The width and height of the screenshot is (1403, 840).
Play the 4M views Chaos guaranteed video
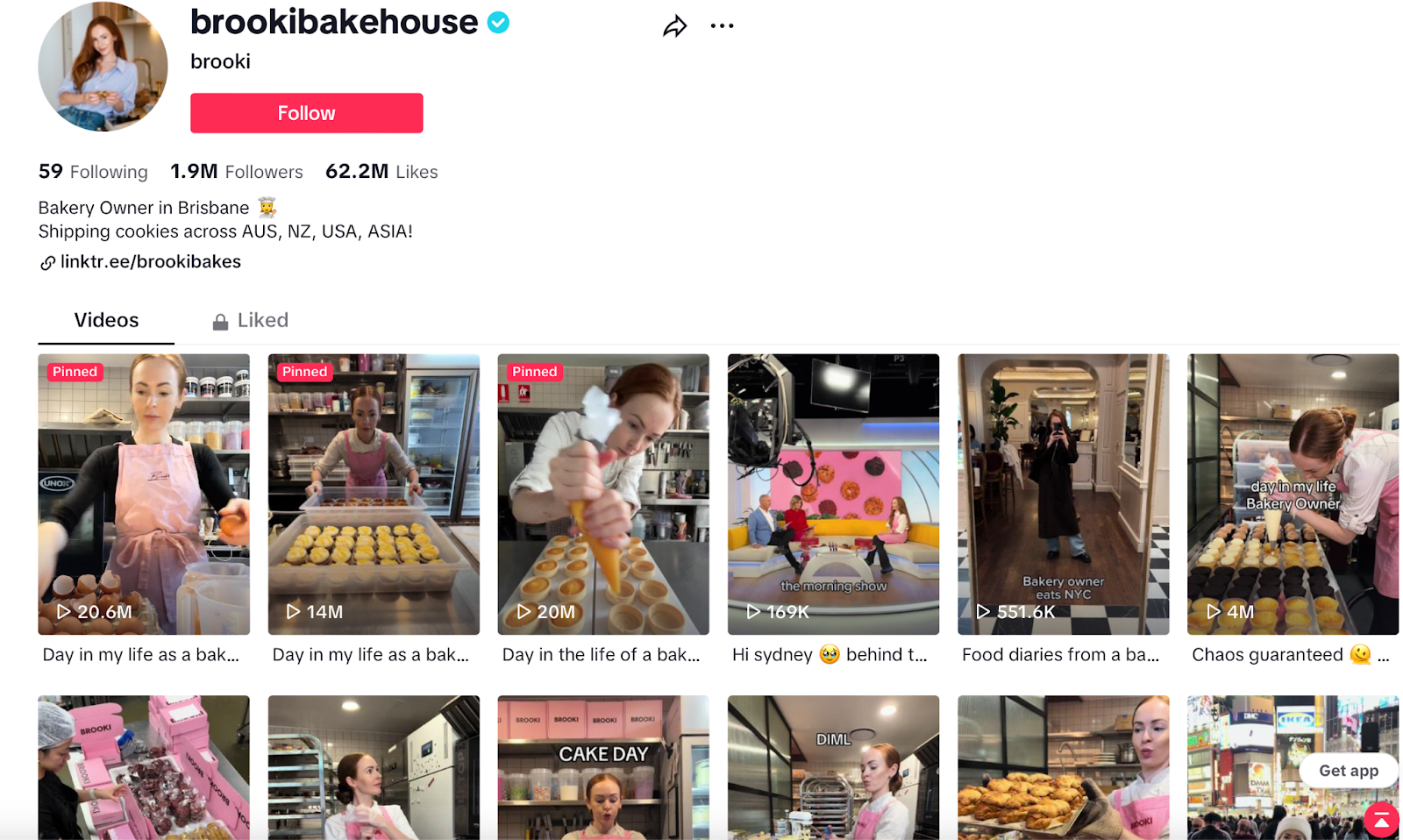coord(1293,494)
